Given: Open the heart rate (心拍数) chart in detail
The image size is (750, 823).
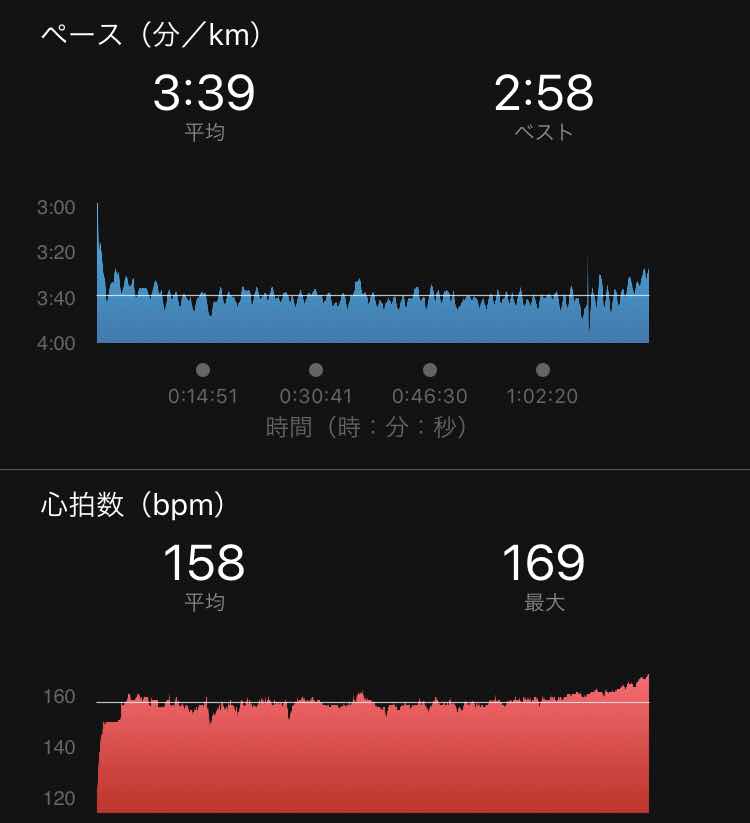Looking at the screenshot, I should coord(373,743).
